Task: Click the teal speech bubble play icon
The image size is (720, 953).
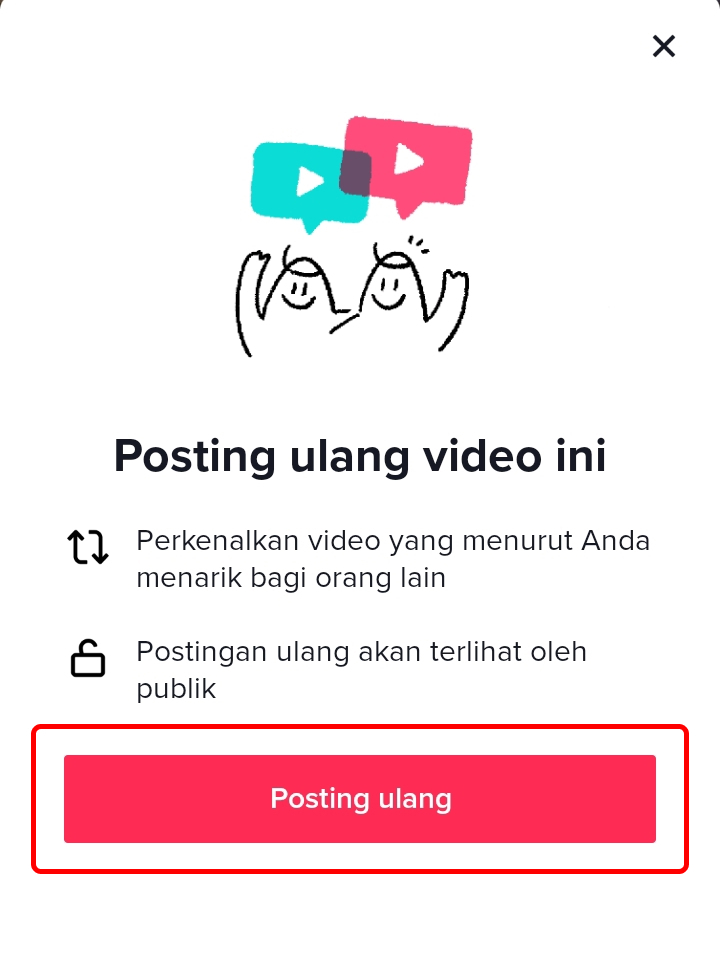Action: point(311,182)
